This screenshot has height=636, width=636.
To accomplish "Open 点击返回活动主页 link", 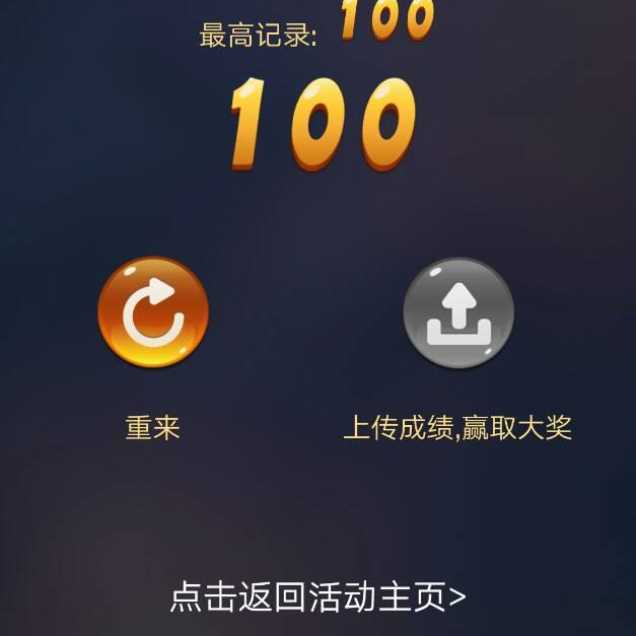I will pyautogui.click(x=317, y=597).
